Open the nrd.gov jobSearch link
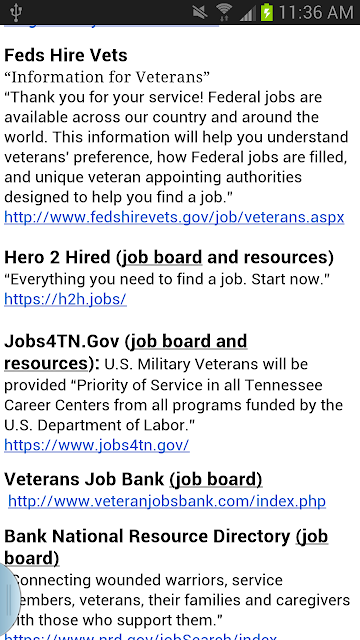 [141, 636]
